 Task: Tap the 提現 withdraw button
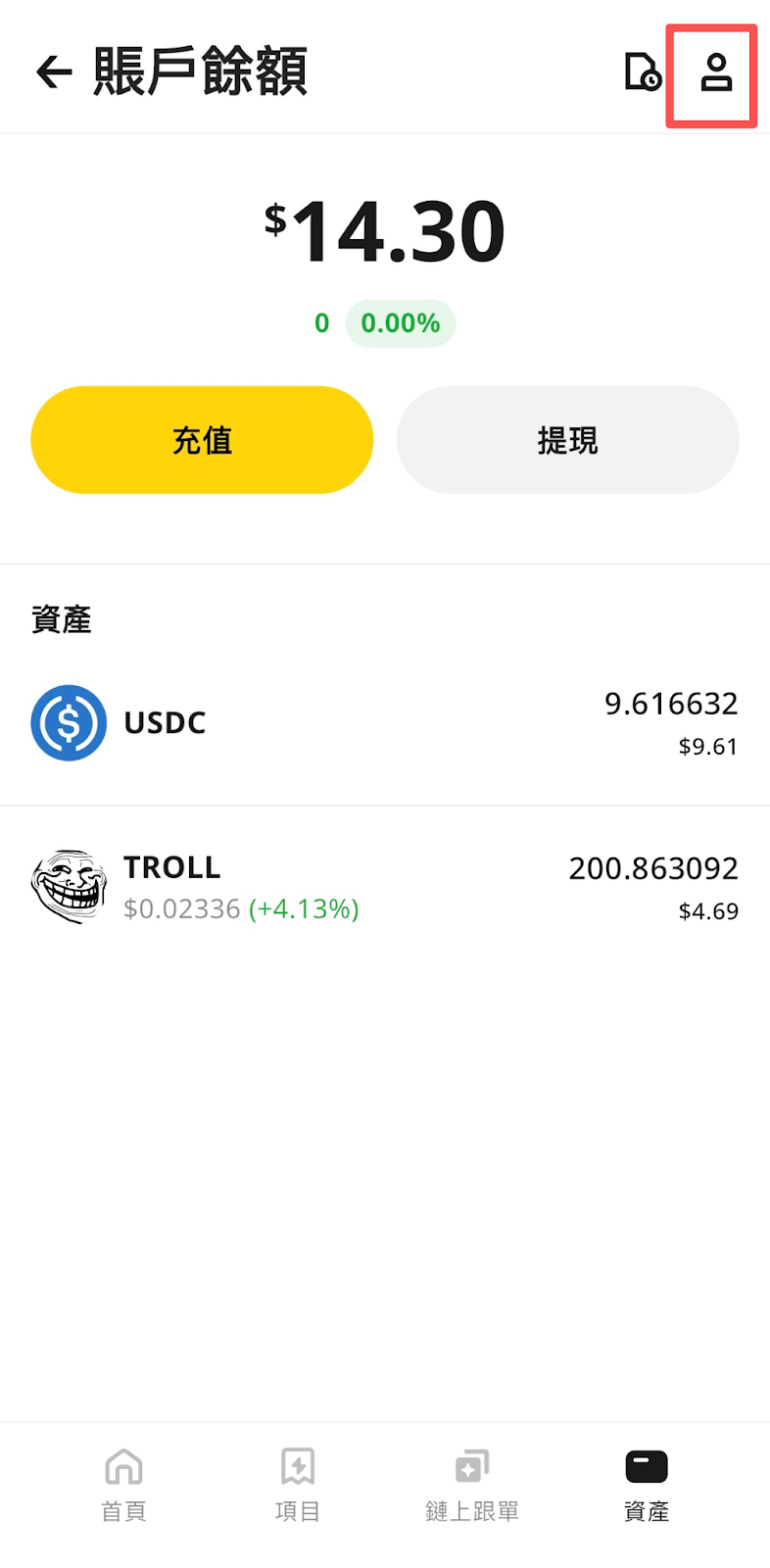click(x=567, y=440)
